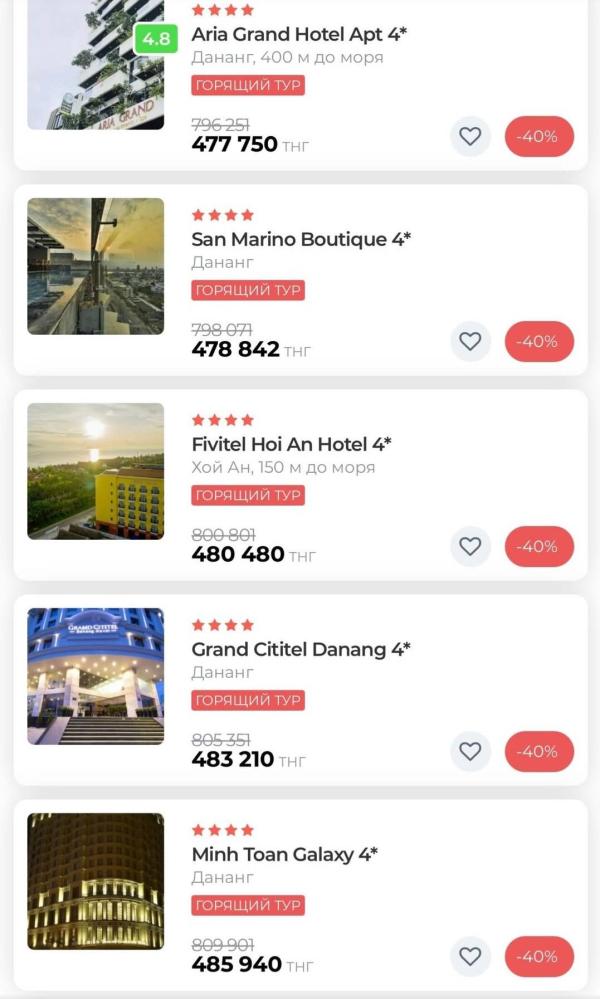View San Marino Boutique hotel details
The height and width of the screenshot is (999, 600).
pyautogui.click(x=301, y=239)
